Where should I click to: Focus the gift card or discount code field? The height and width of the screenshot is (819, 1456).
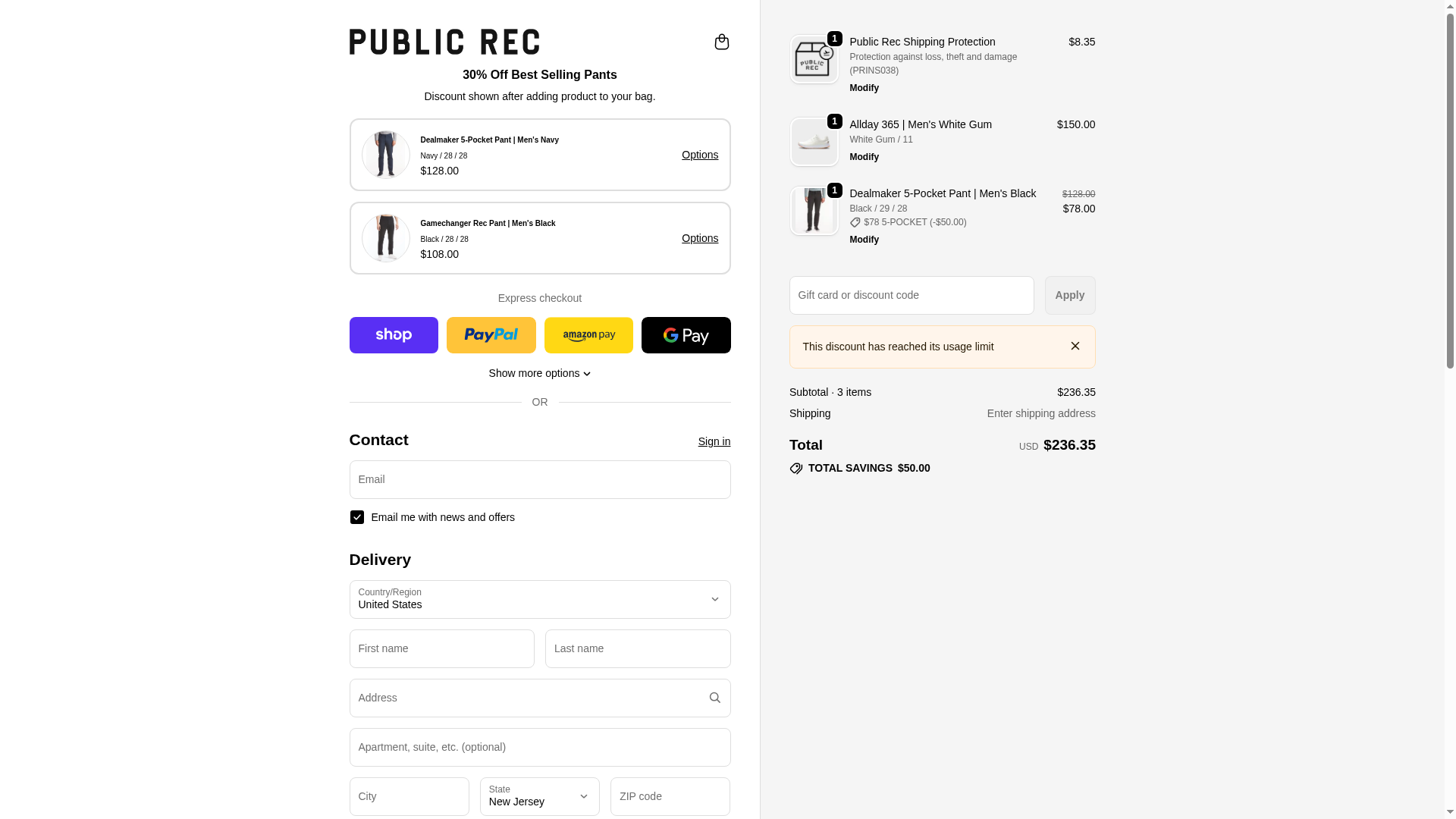[911, 295]
